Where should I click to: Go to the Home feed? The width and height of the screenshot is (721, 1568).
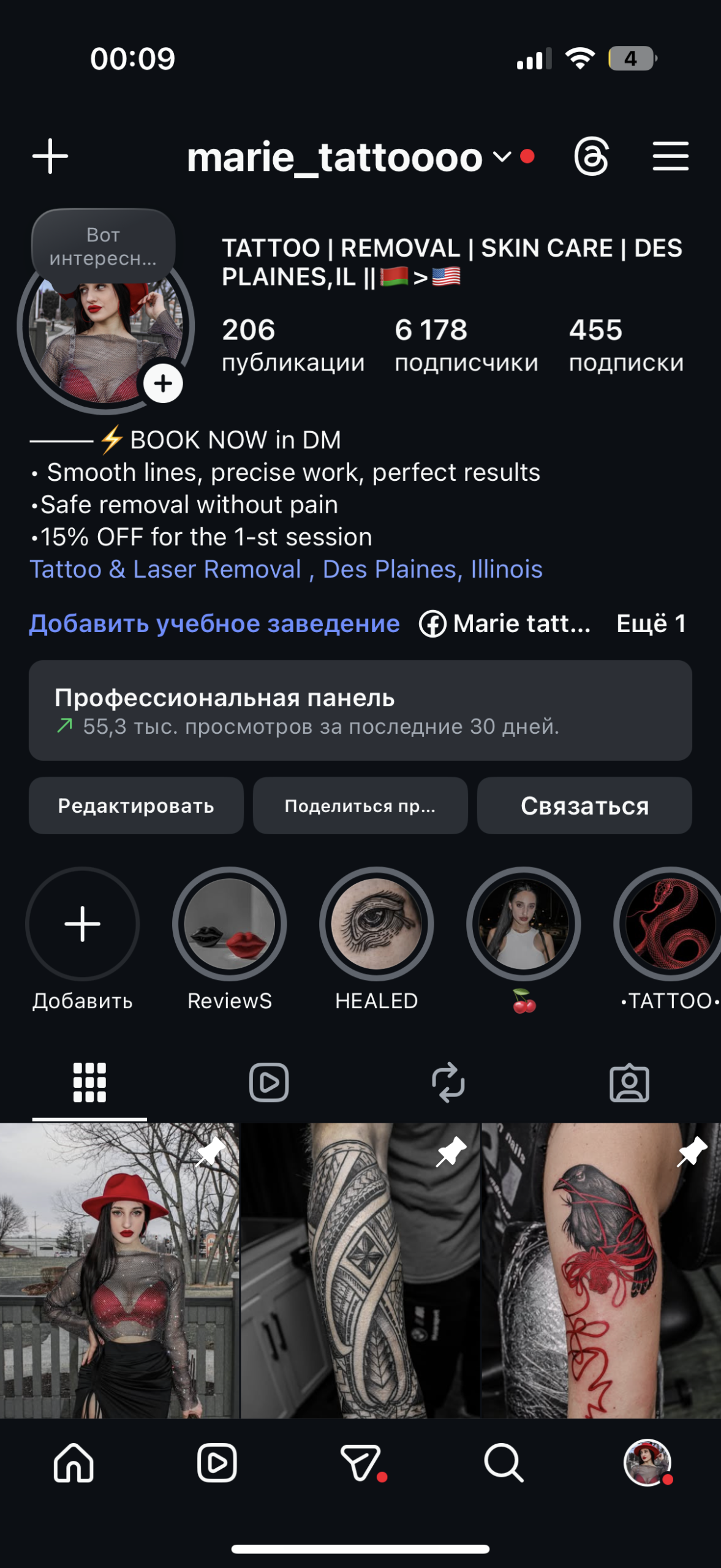(x=74, y=1463)
